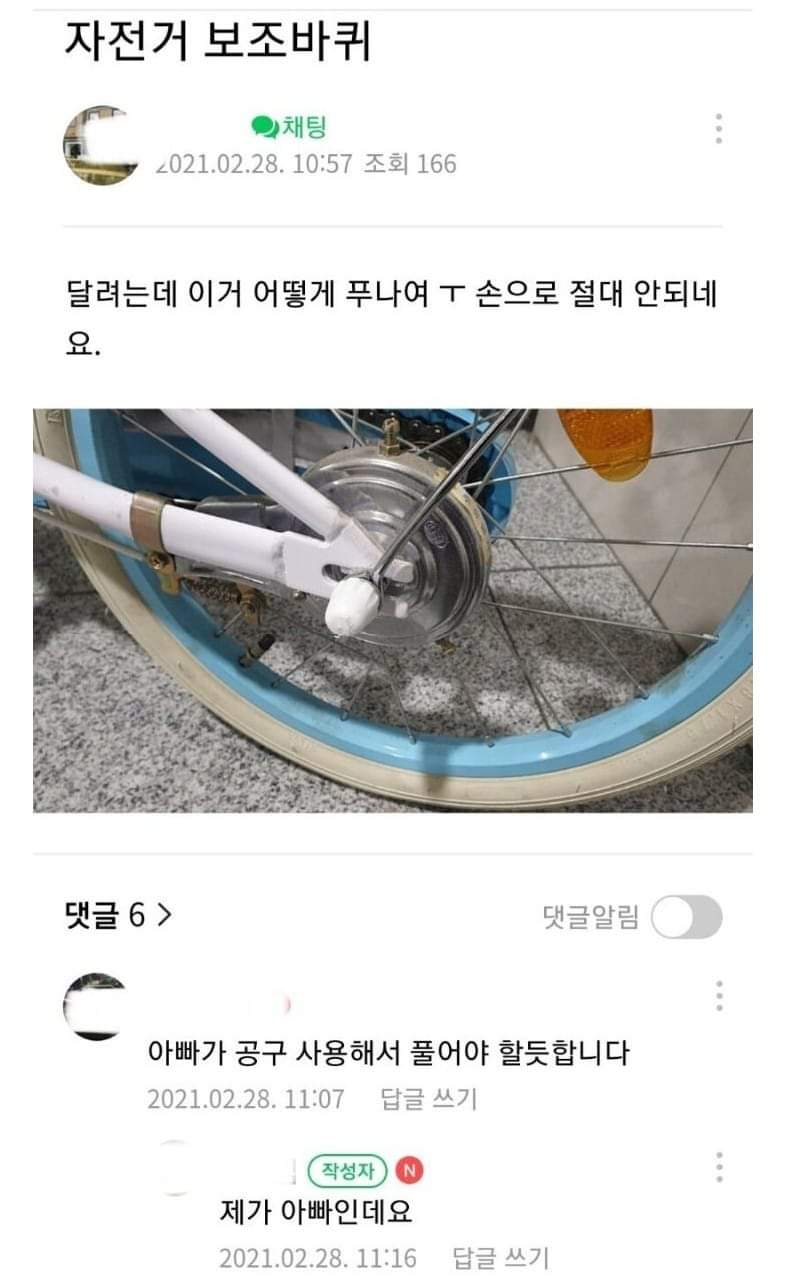The image size is (789, 1283).
Task: Open the first commenter's profile picture
Action: coord(95,1007)
